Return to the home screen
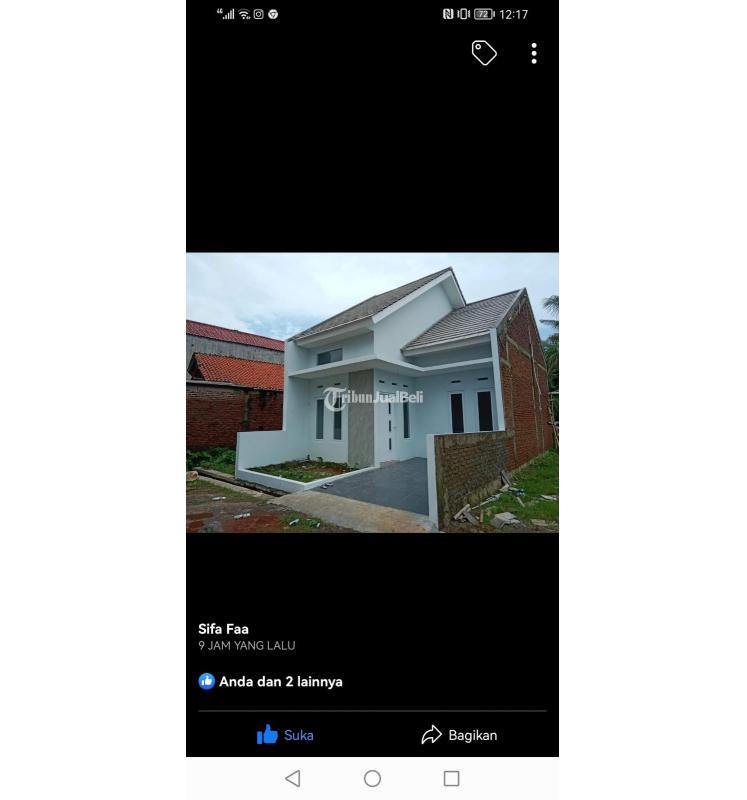Screen dimensions: 747x800 pyautogui.click(x=372, y=778)
